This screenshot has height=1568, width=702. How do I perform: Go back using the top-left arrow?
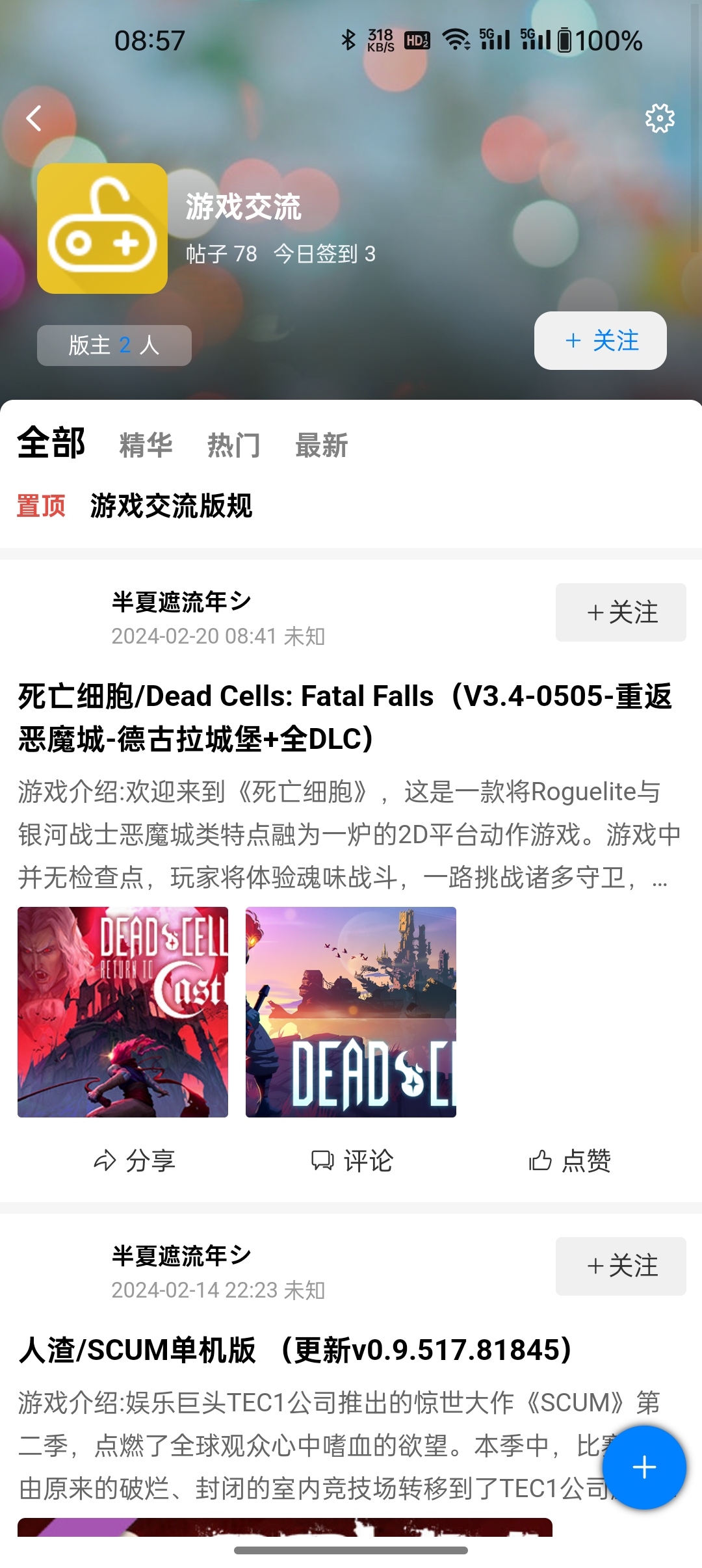[34, 118]
